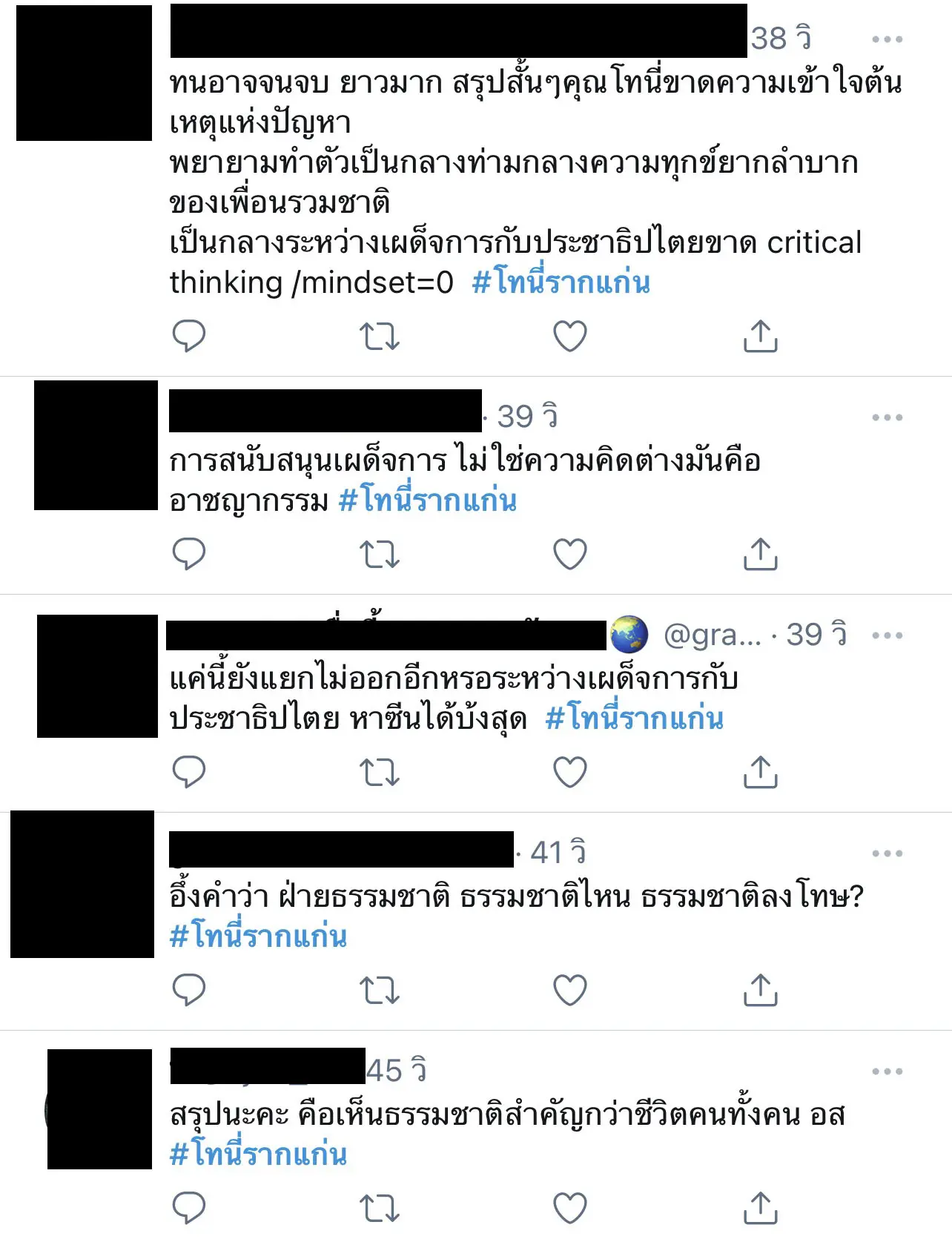Retweet the tweet asking ธรรมชาติลงโทษ?
Viewport: 952px width, 1242px height.
380,990
